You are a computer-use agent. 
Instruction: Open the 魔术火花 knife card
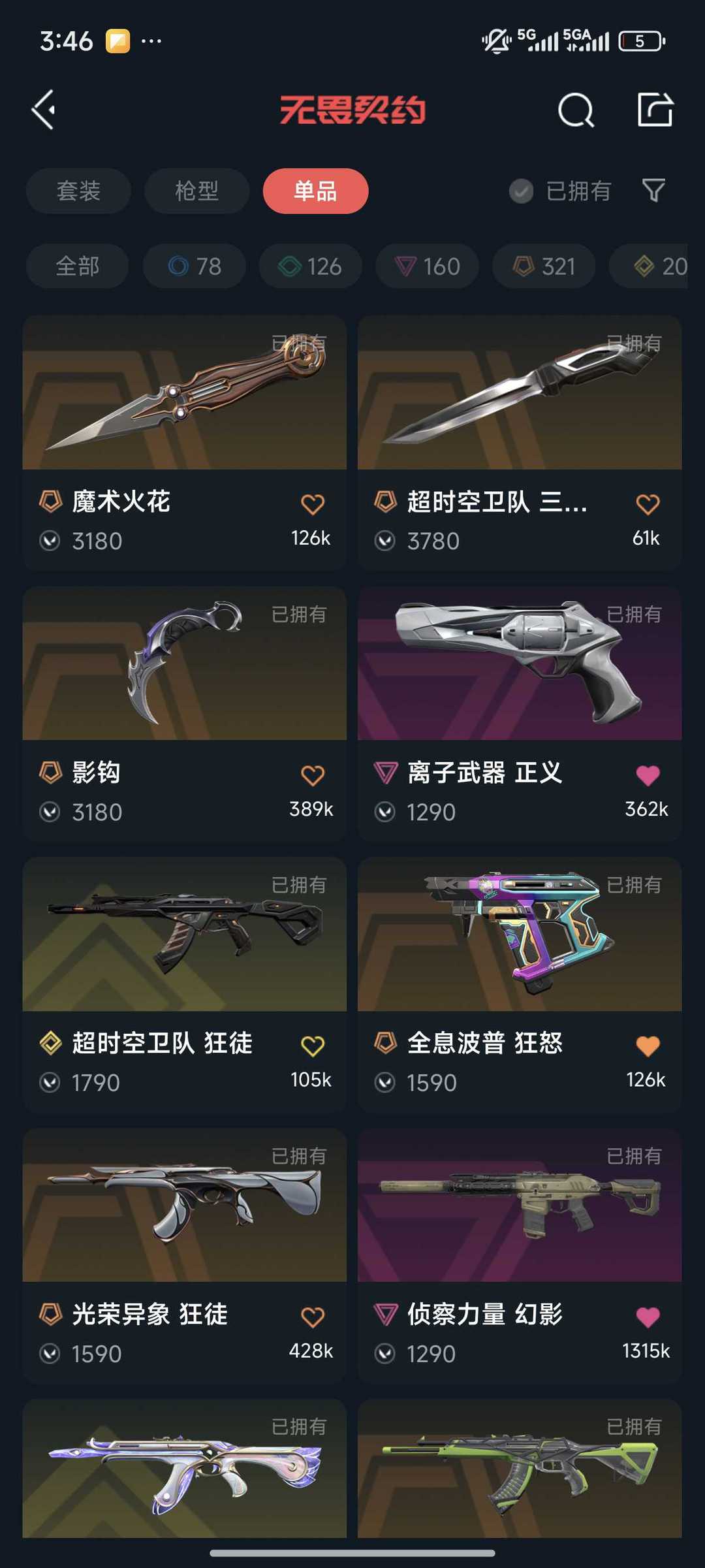click(x=185, y=443)
